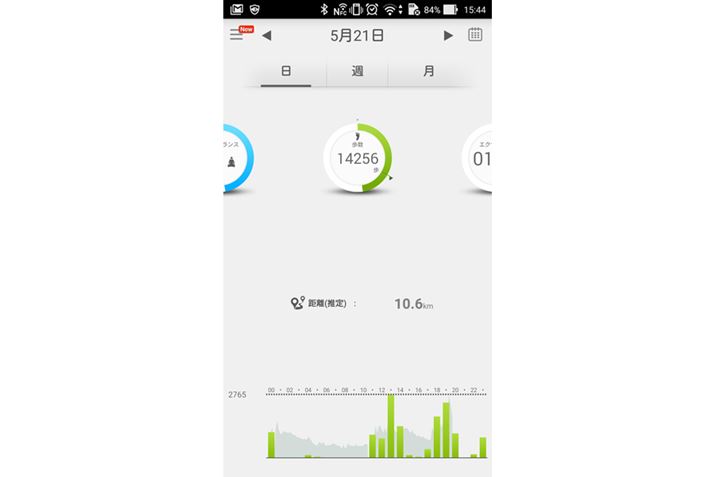715x477 pixels.
Task: Go to the next day
Action: pos(448,36)
